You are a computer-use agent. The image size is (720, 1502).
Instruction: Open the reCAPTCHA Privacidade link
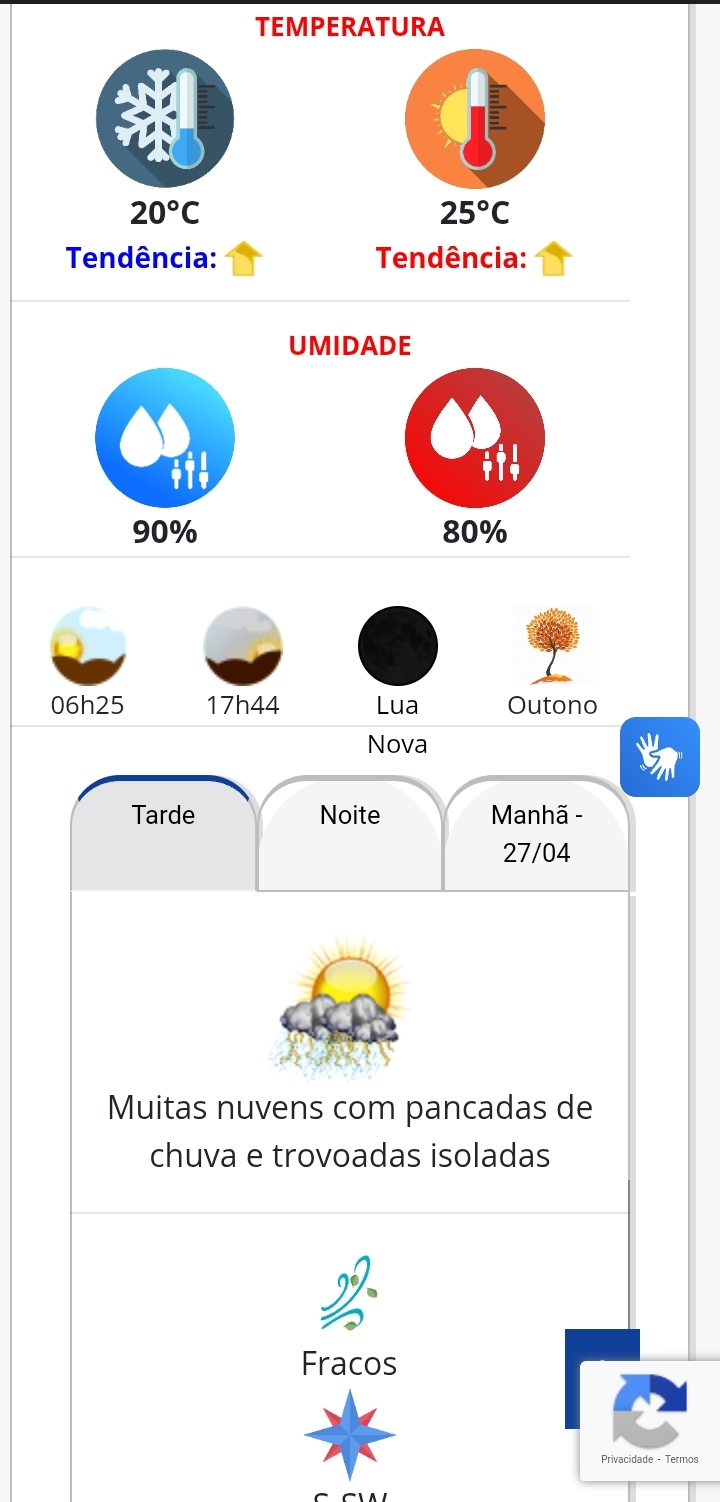tap(625, 1459)
